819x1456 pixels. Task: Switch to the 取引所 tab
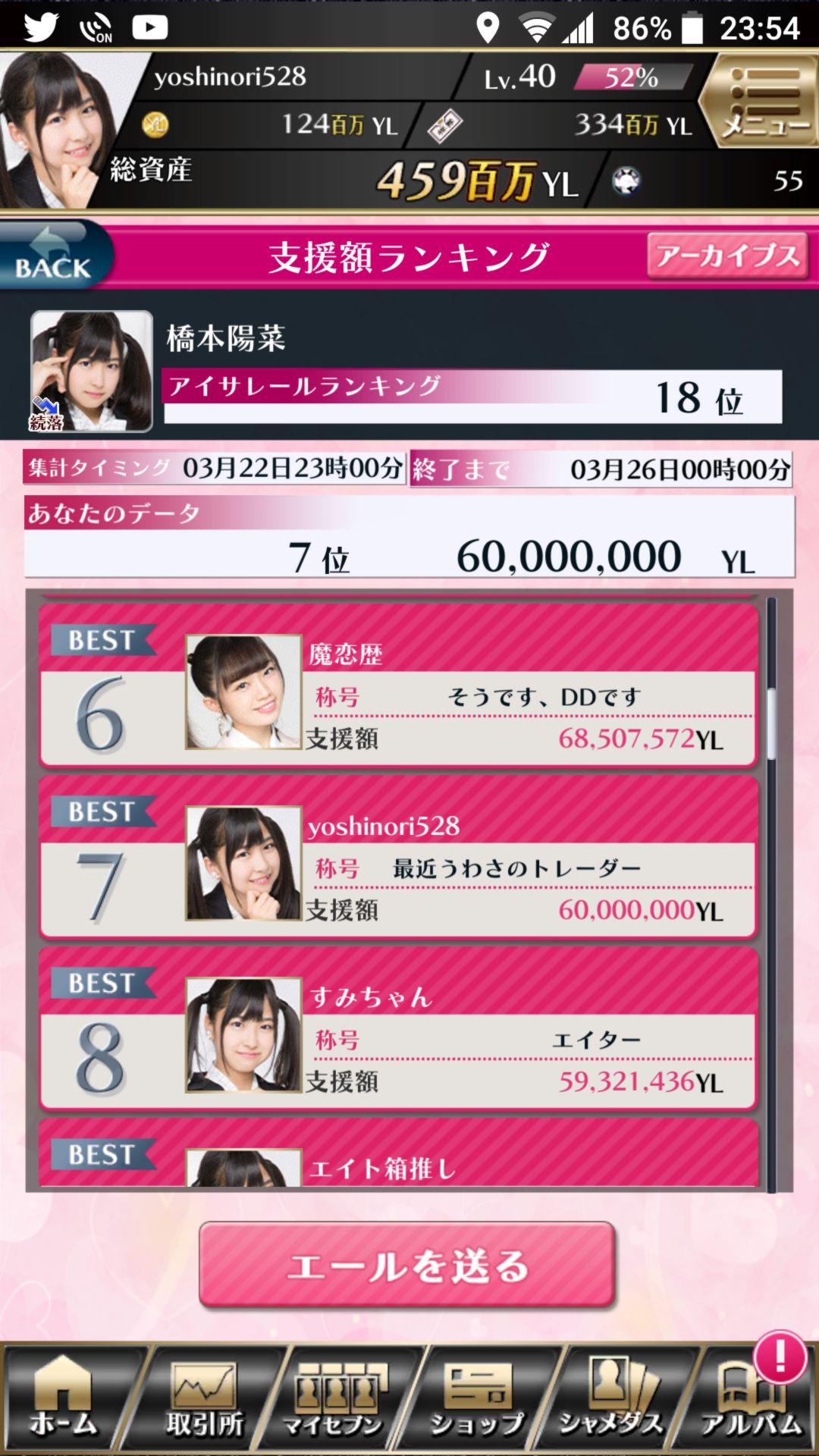pyautogui.click(x=203, y=1399)
